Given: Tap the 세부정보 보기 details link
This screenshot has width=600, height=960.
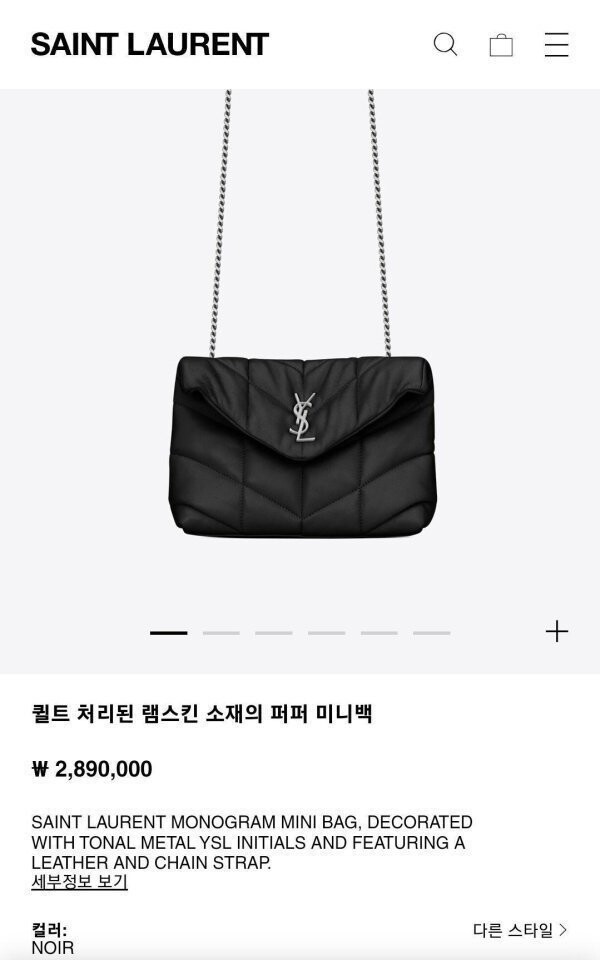Looking at the screenshot, I should [x=79, y=882].
